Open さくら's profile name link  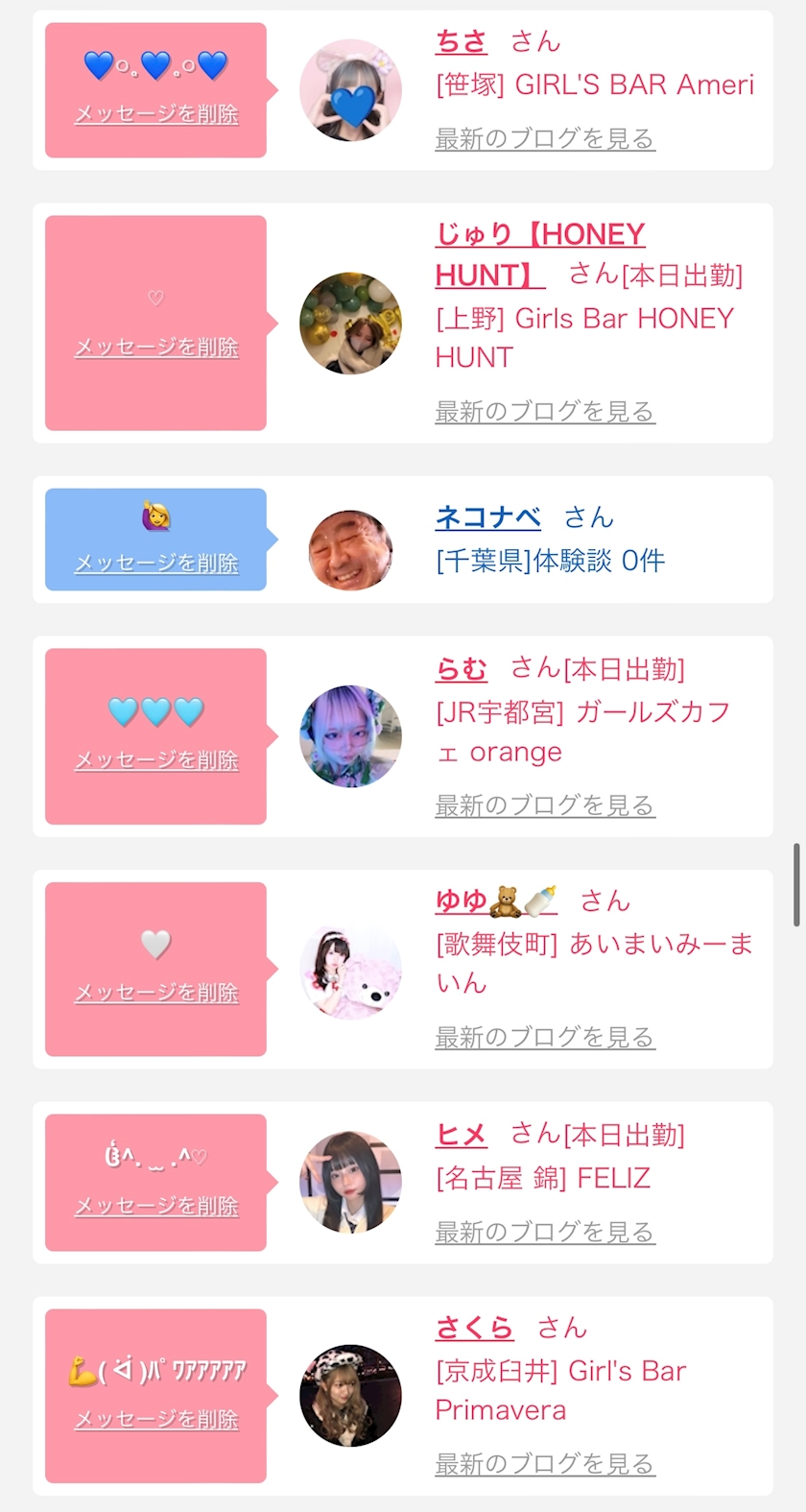tap(474, 1329)
